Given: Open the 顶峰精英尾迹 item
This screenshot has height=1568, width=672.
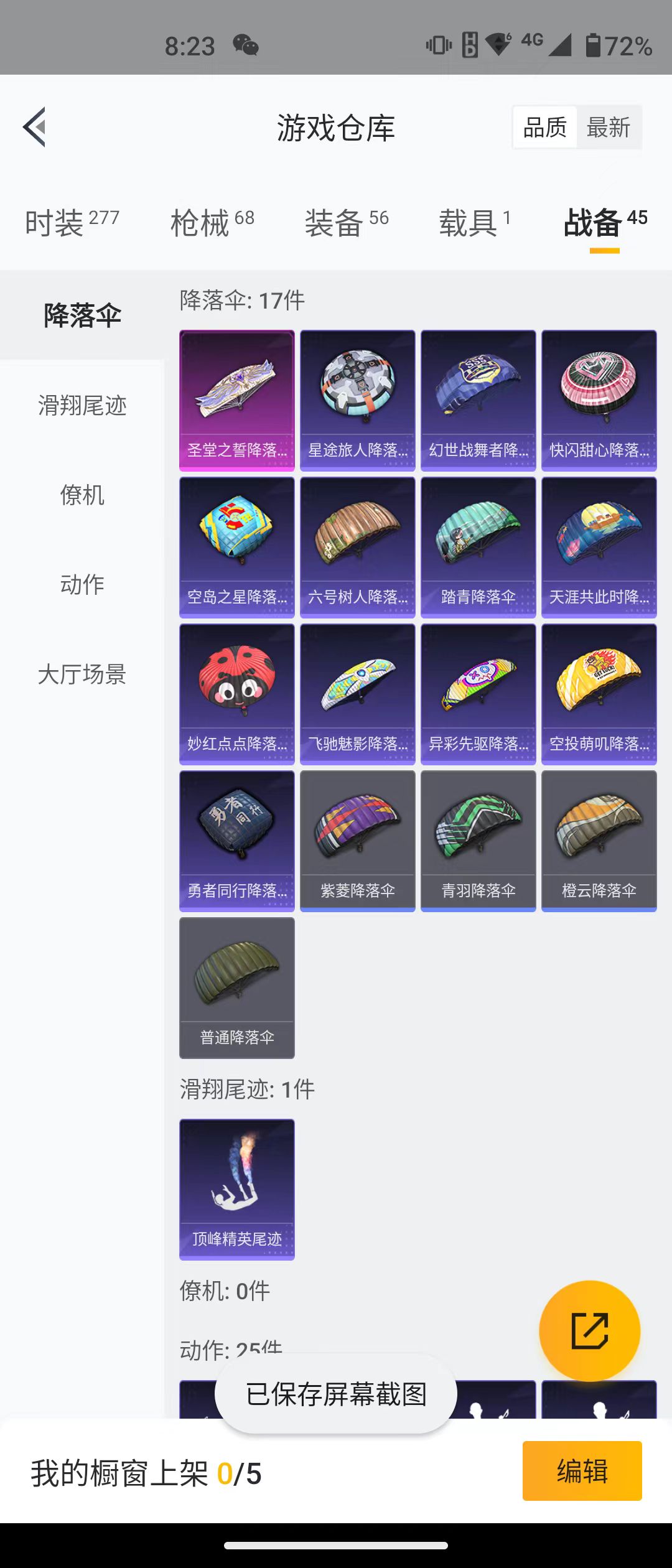Looking at the screenshot, I should pyautogui.click(x=237, y=1189).
